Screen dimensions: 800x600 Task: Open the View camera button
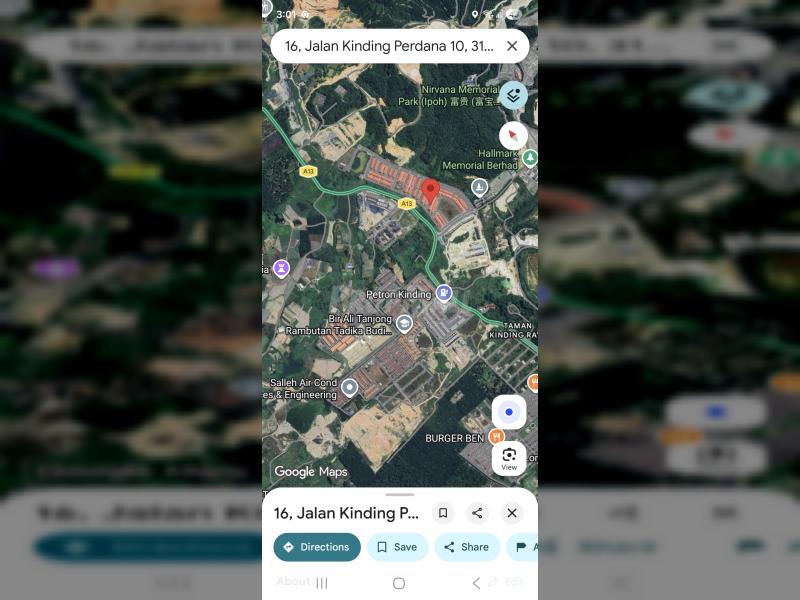(x=509, y=458)
